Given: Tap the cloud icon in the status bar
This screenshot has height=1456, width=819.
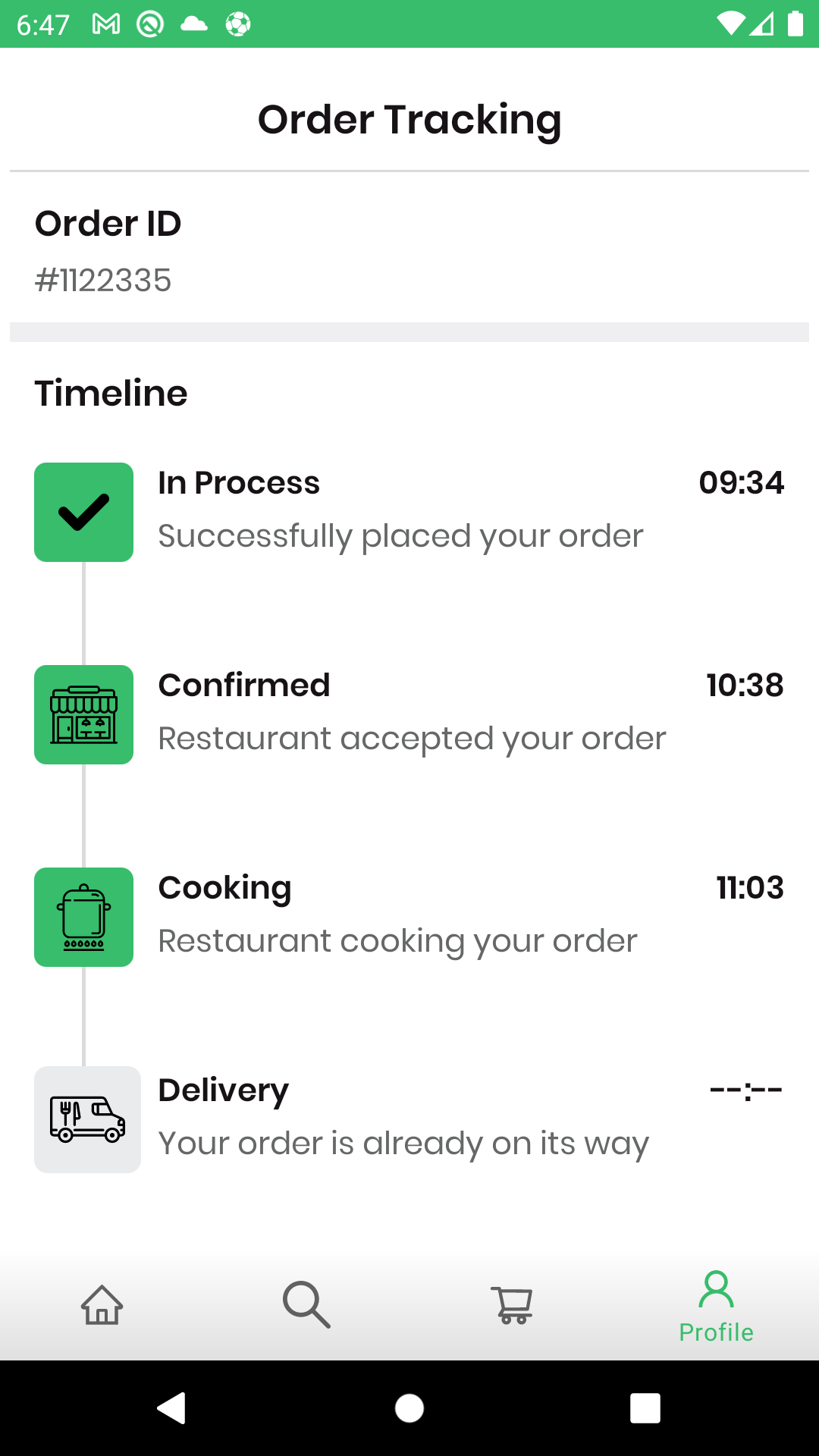Looking at the screenshot, I should 193,23.
